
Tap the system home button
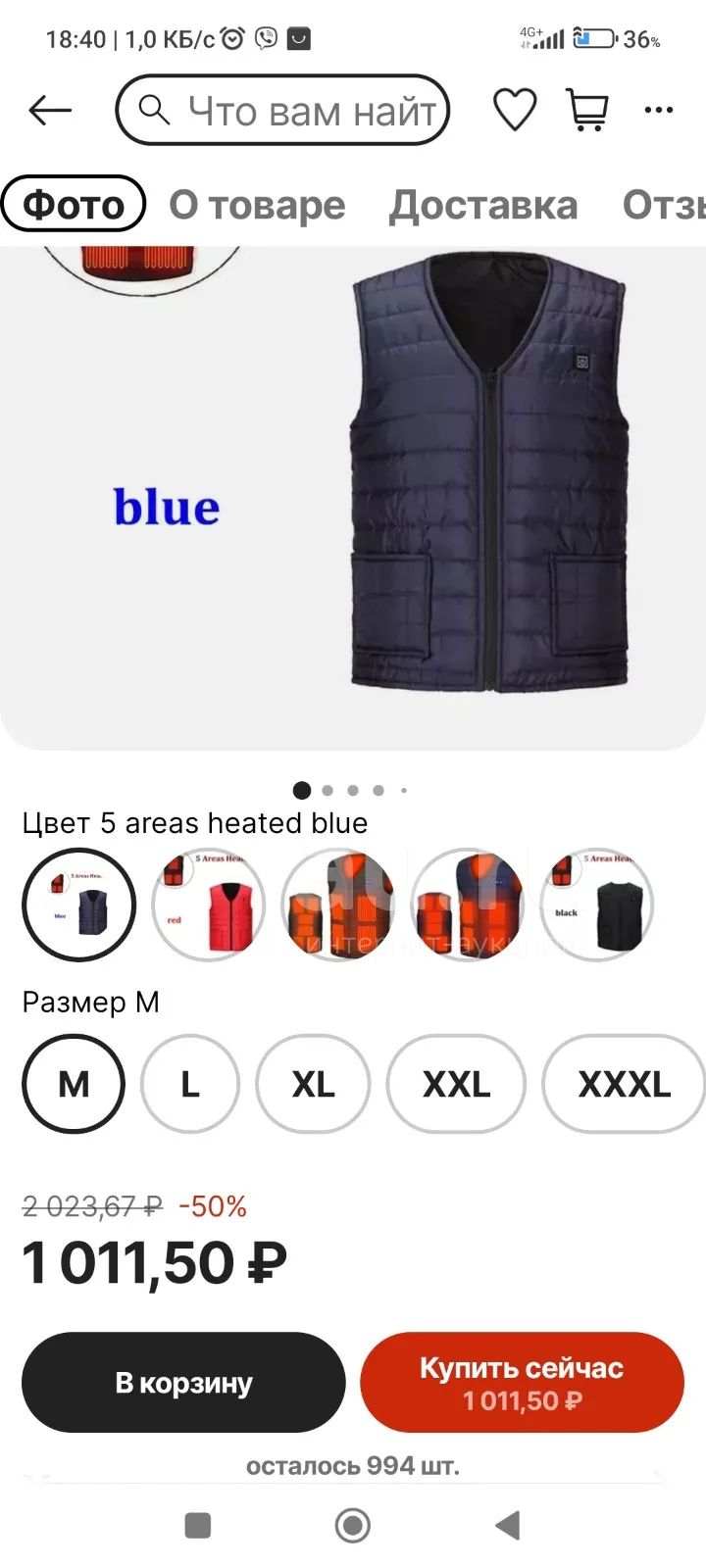(x=353, y=1525)
